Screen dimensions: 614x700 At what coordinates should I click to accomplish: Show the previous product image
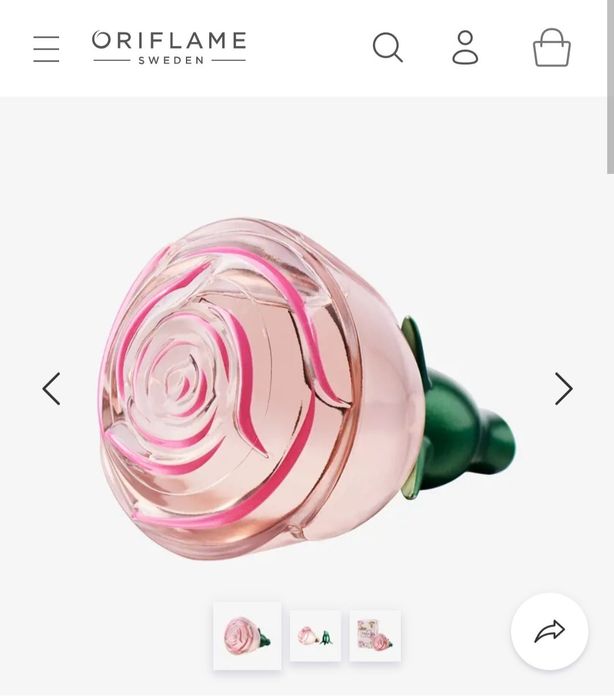[51, 389]
